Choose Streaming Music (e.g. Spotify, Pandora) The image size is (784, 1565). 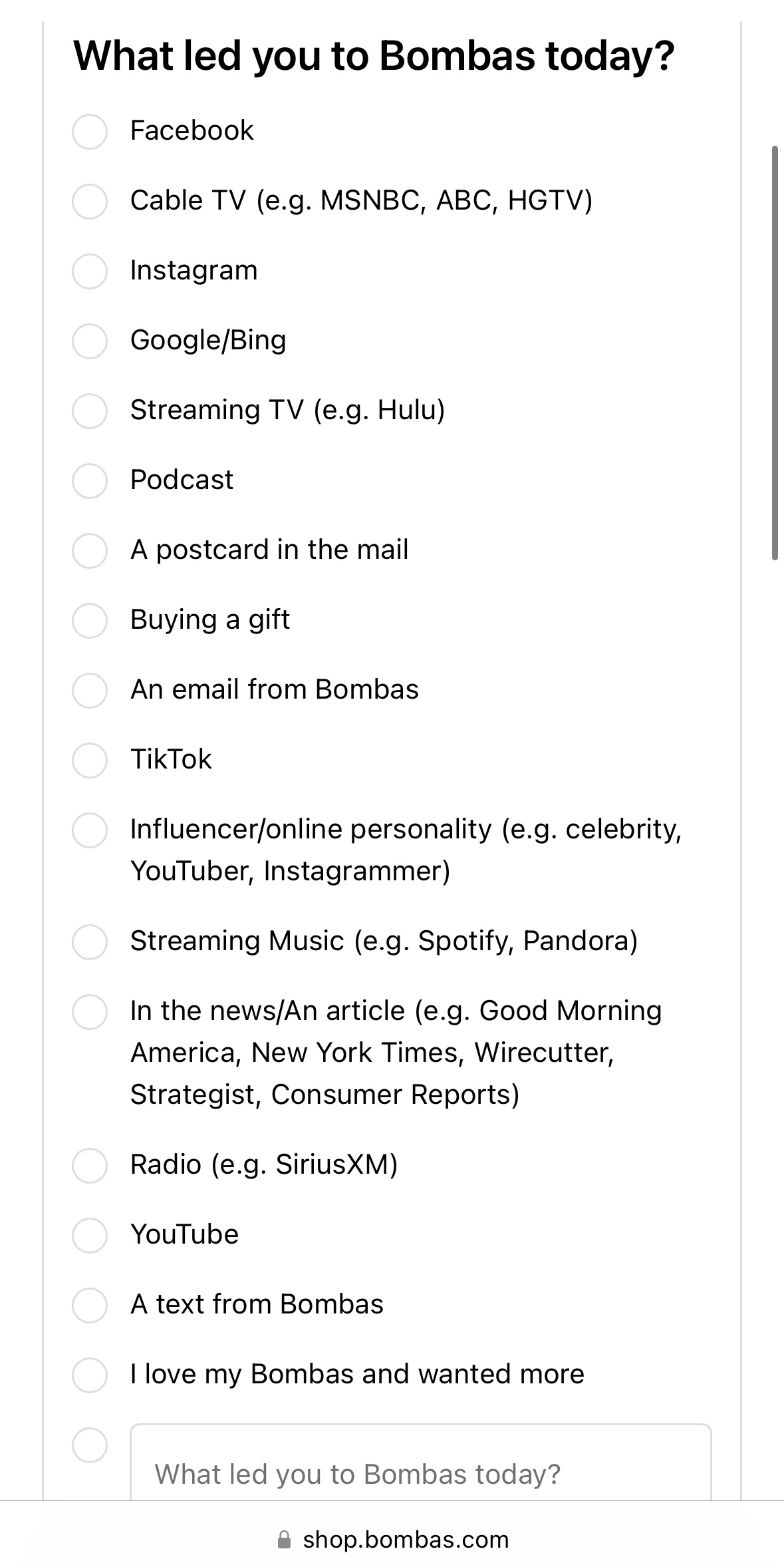pyautogui.click(x=90, y=942)
